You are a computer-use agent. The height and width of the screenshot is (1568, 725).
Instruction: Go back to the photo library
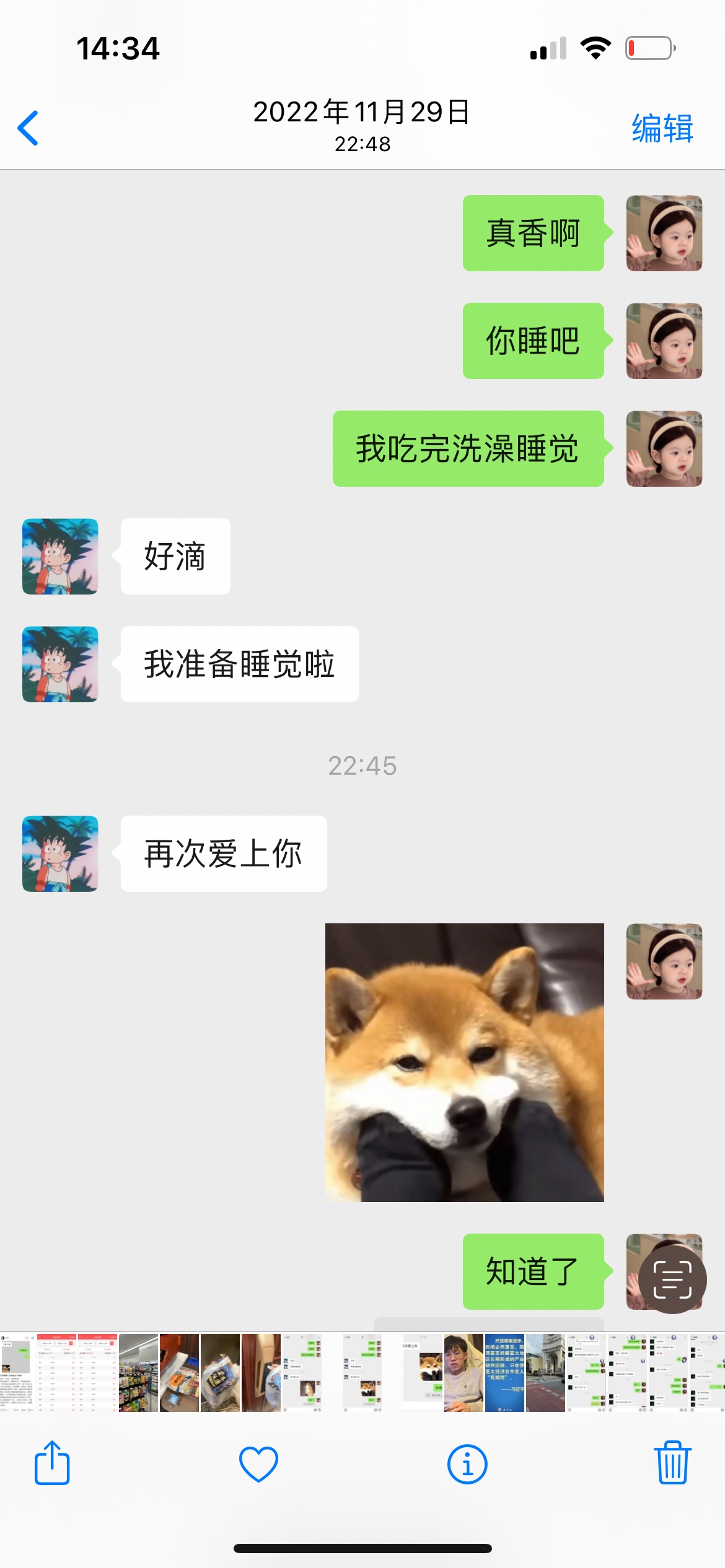pos(29,128)
